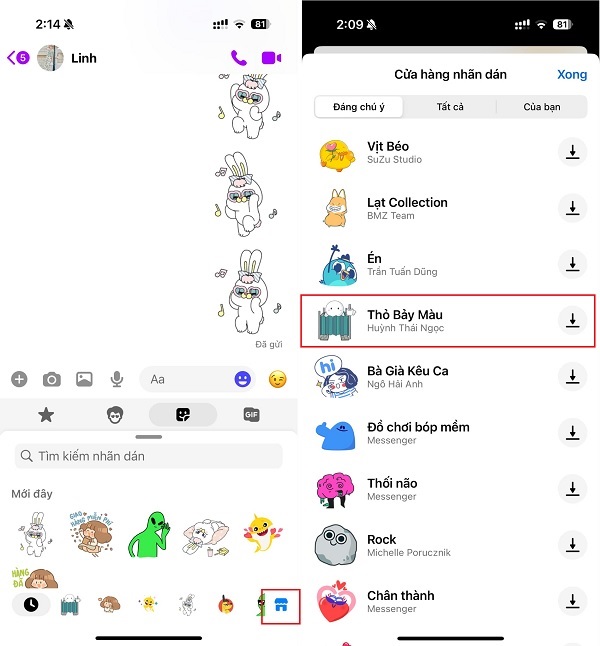The width and height of the screenshot is (600, 646).
Task: Open the camera in chat
Action: [51, 379]
